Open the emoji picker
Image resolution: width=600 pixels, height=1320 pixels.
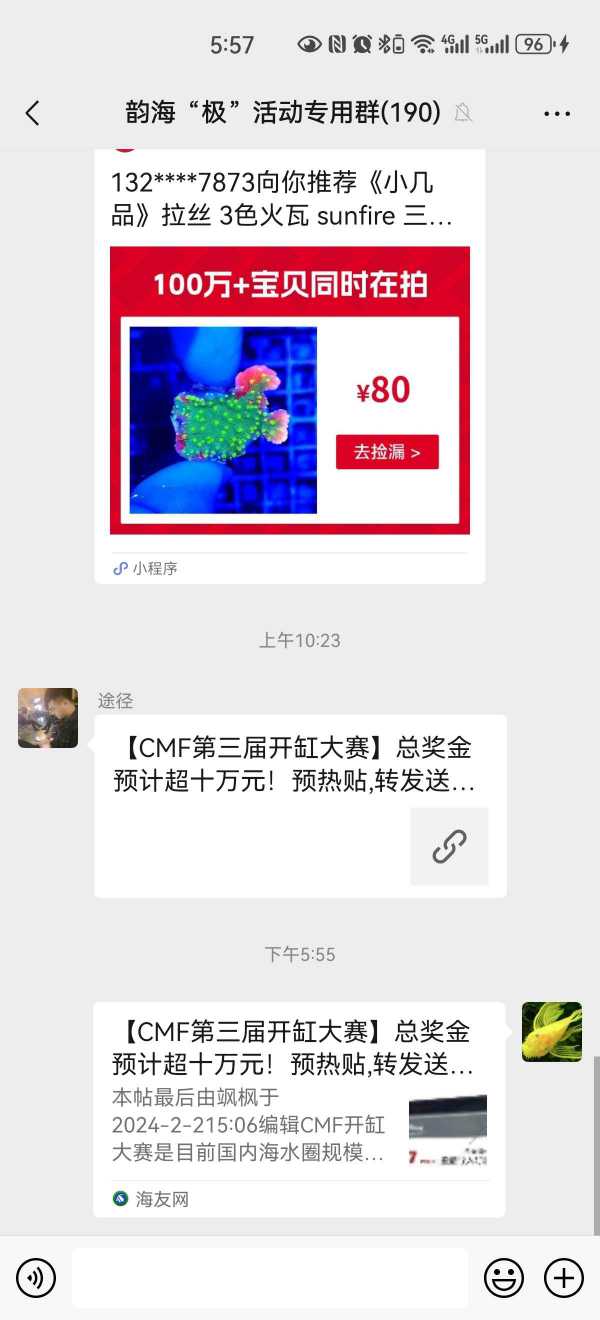504,1277
